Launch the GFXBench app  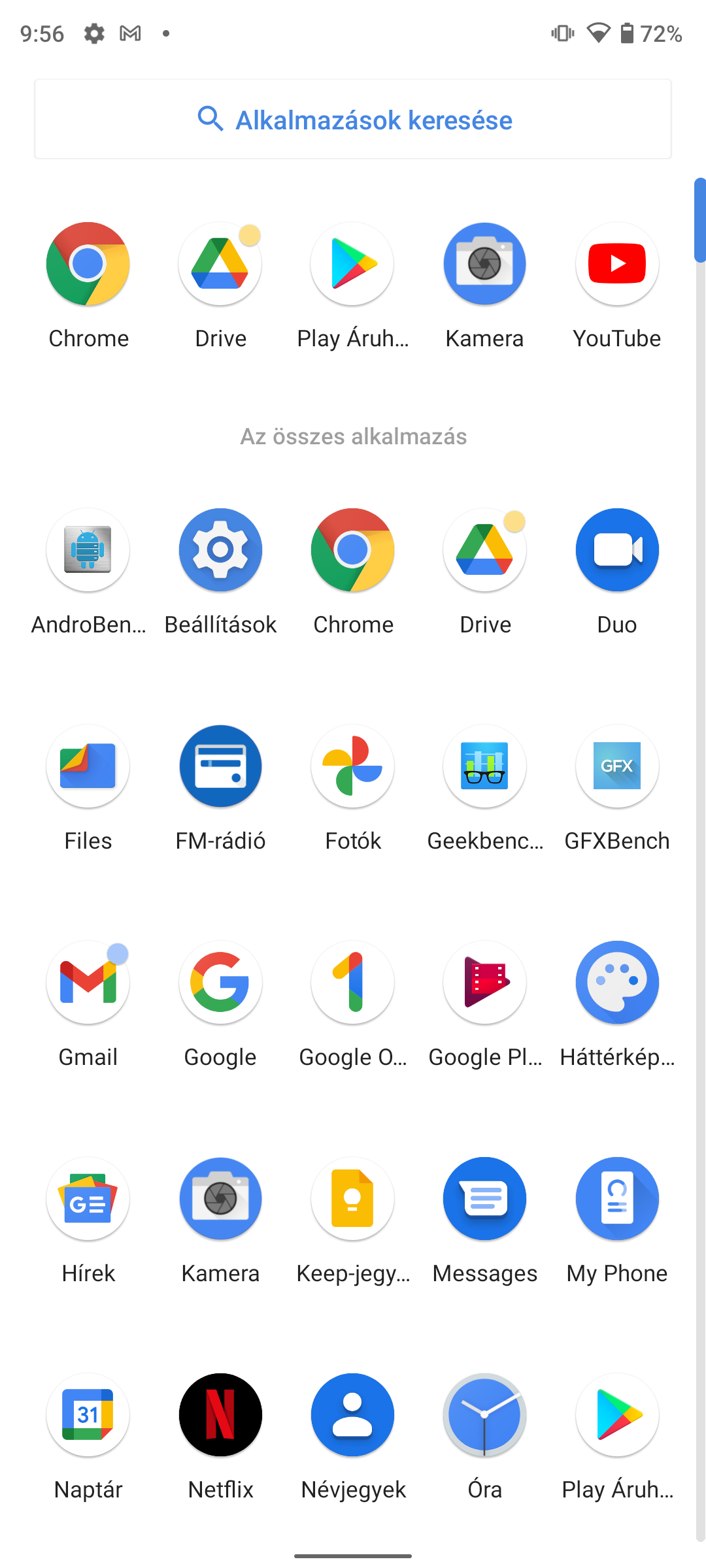(x=616, y=766)
